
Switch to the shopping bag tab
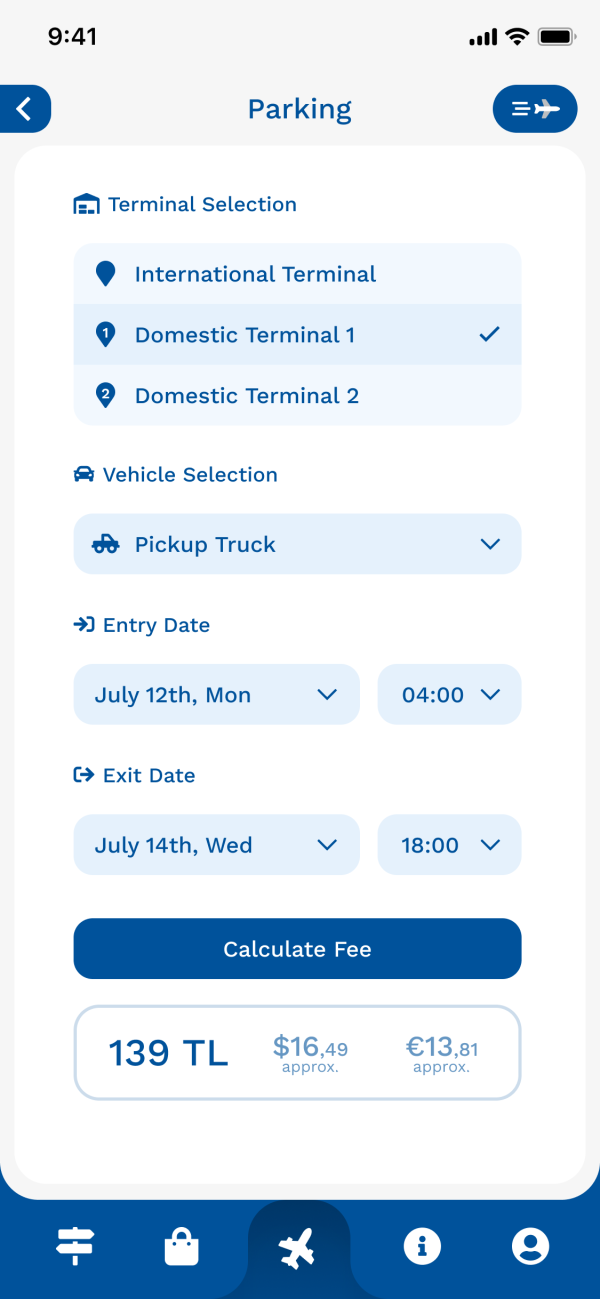(182, 1247)
